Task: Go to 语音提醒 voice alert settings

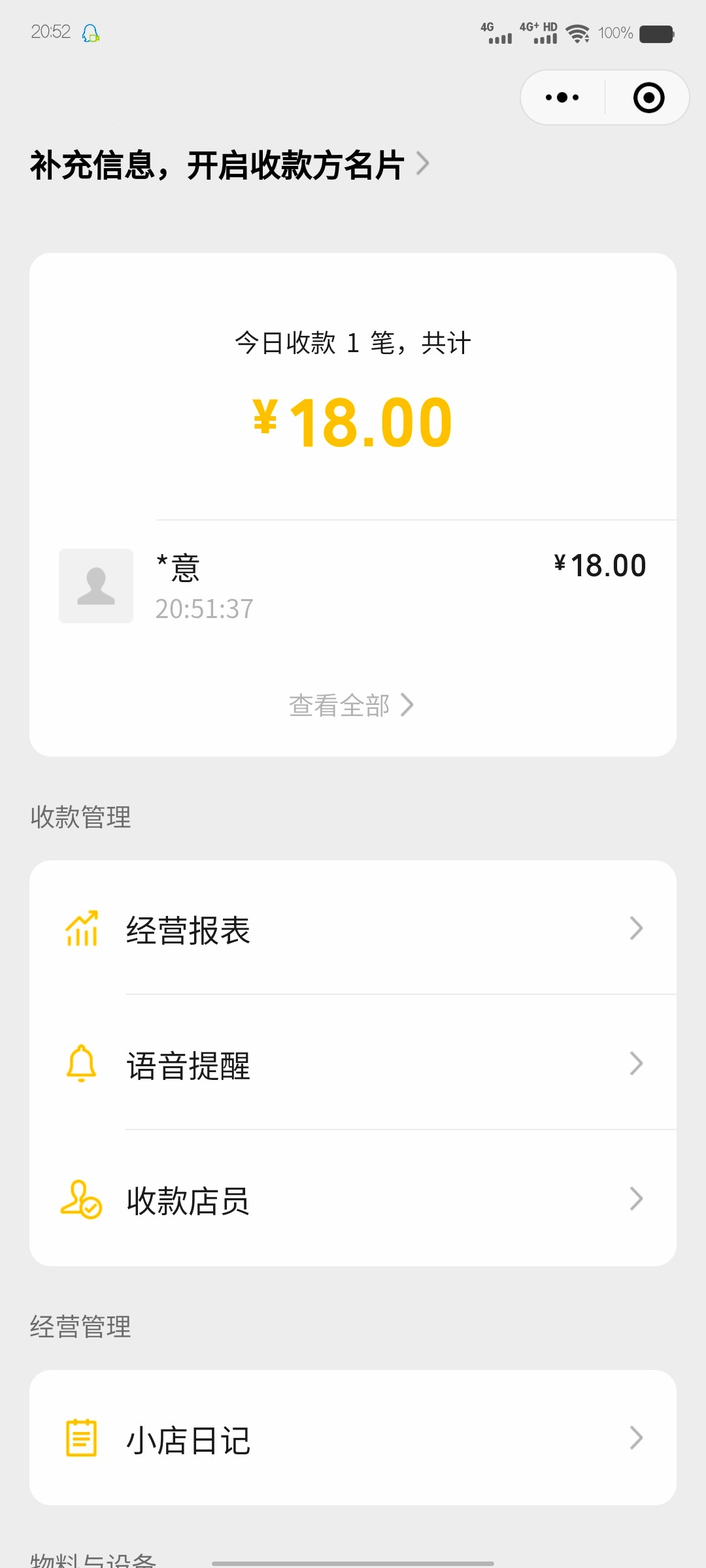Action: pos(353,1064)
